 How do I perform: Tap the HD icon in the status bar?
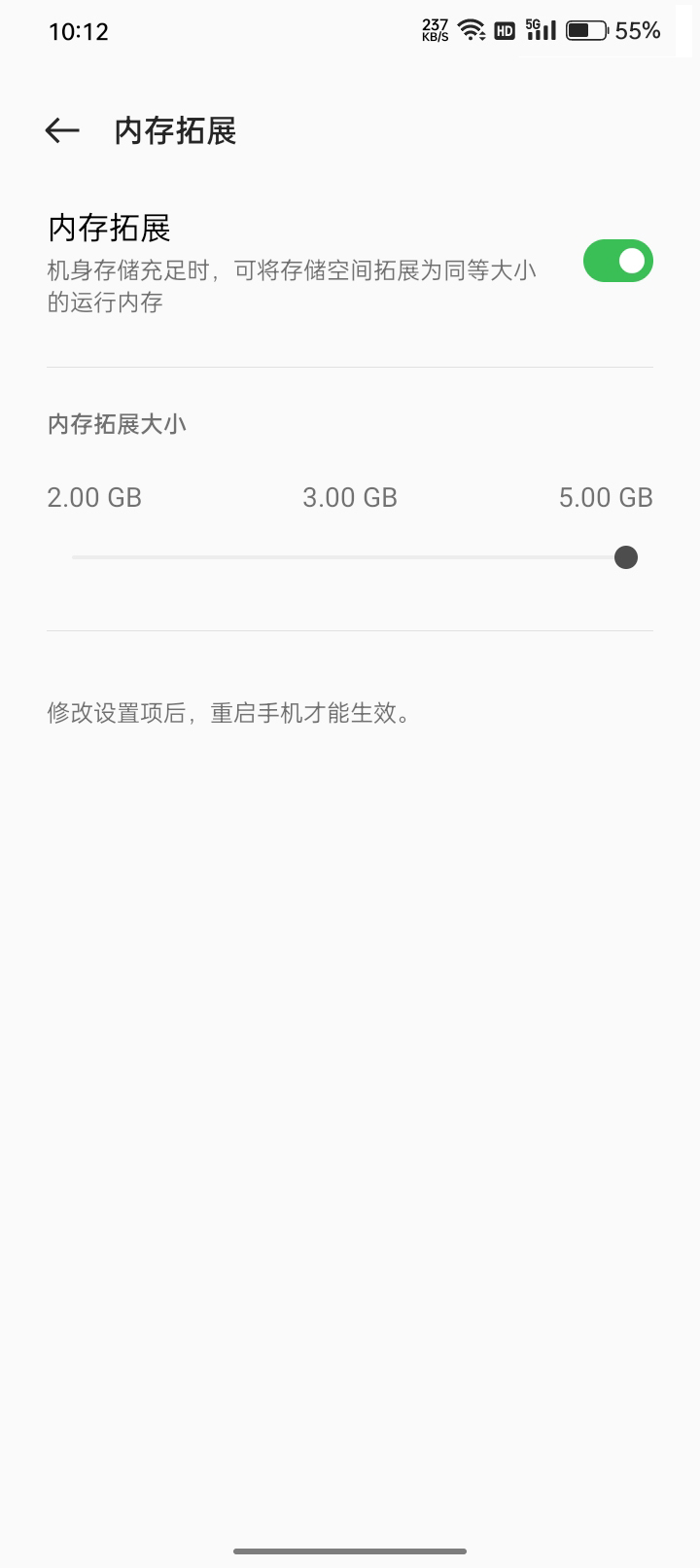click(x=505, y=30)
